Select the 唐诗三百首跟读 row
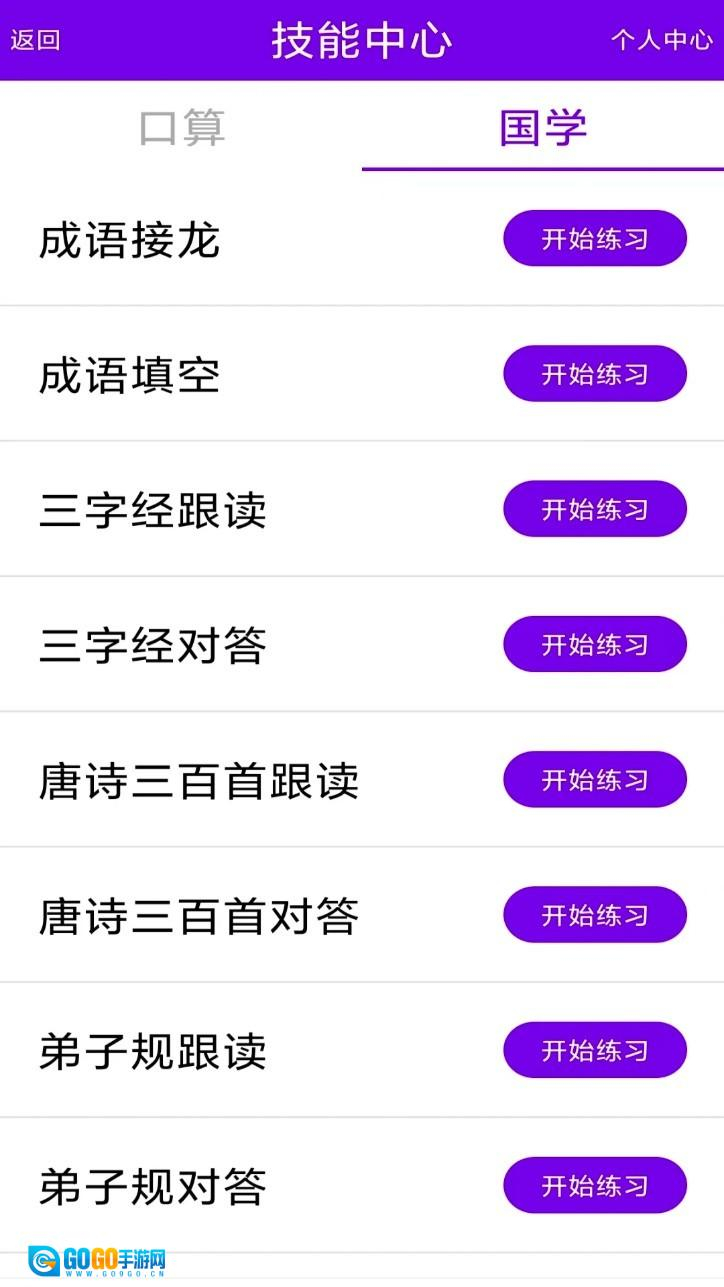The width and height of the screenshot is (724, 1287). (x=200, y=781)
